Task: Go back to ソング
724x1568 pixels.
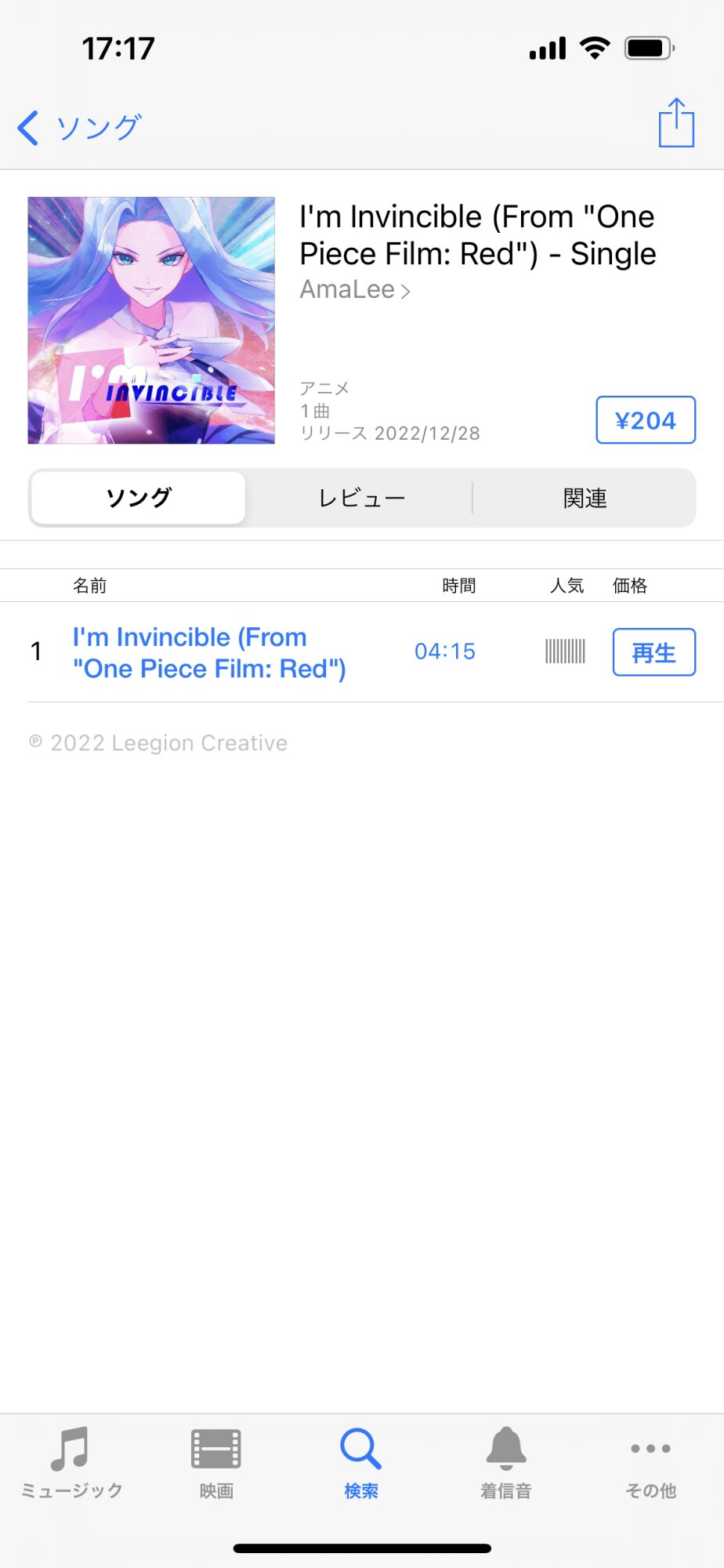Action: click(x=79, y=127)
